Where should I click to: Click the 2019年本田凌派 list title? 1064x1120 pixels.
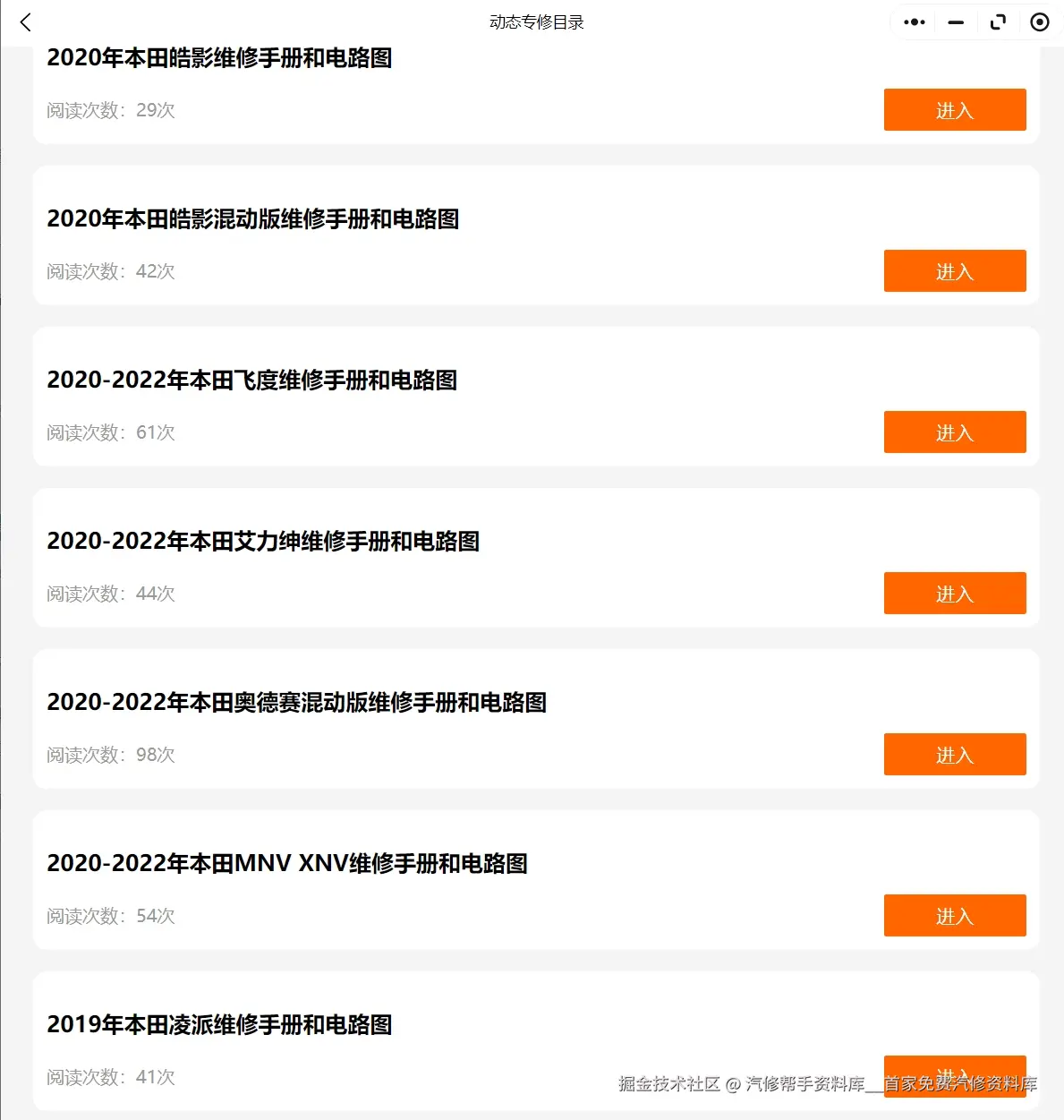click(223, 1024)
